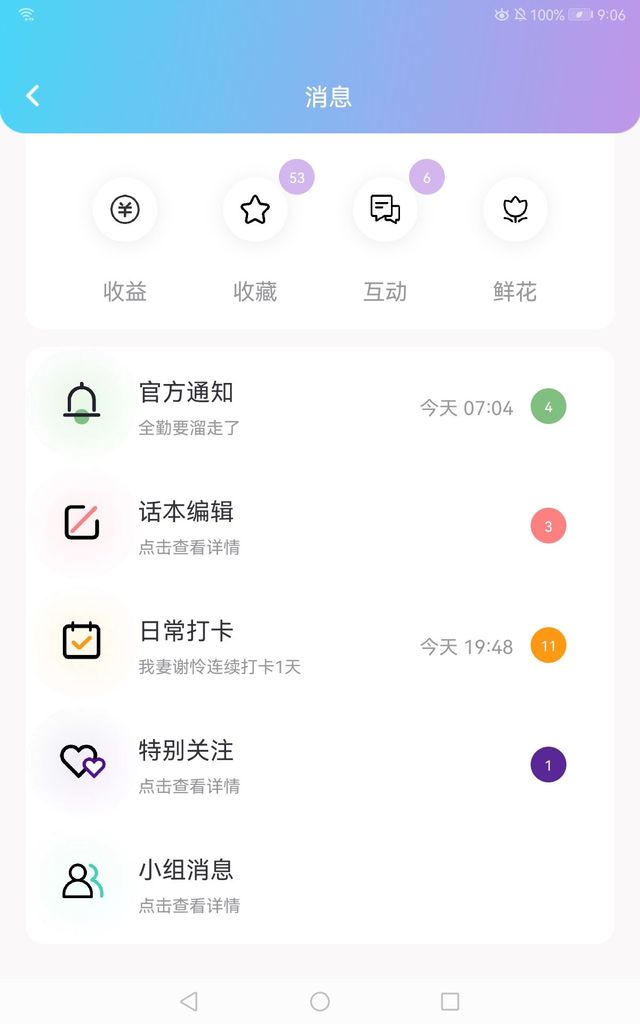640x1024 pixels.
Task: Go back using the header arrow
Action: click(33, 96)
